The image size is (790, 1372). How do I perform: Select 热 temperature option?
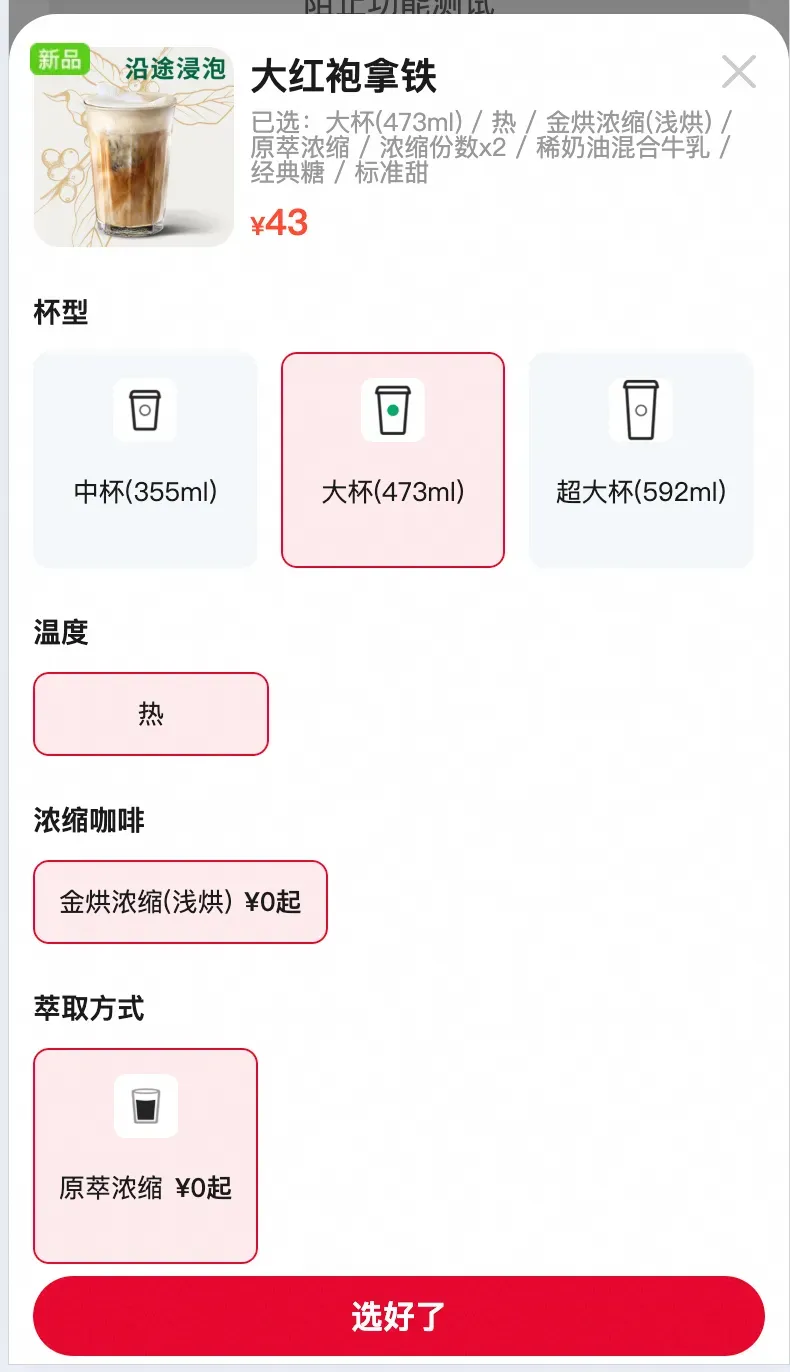tap(151, 714)
